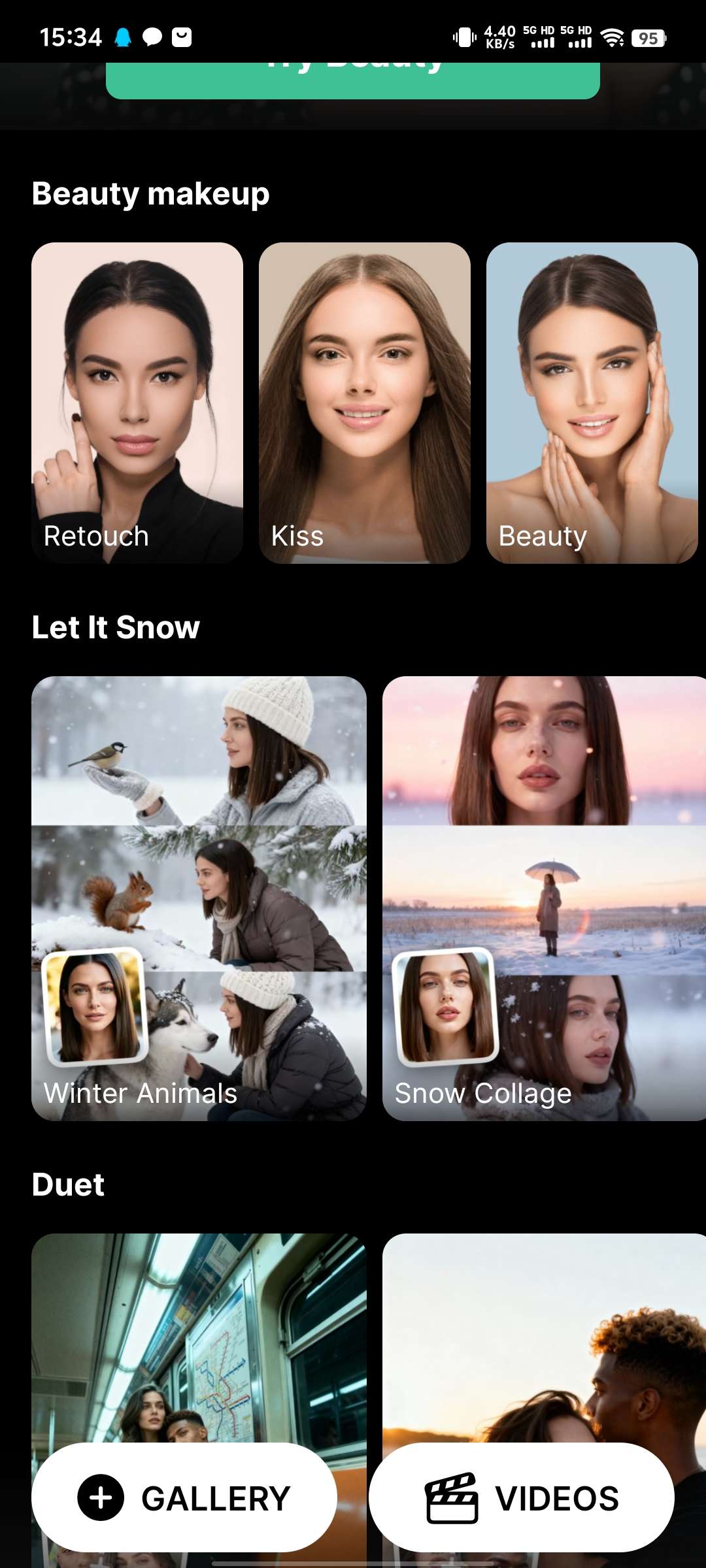Select the Kiss makeup style

pos(365,402)
